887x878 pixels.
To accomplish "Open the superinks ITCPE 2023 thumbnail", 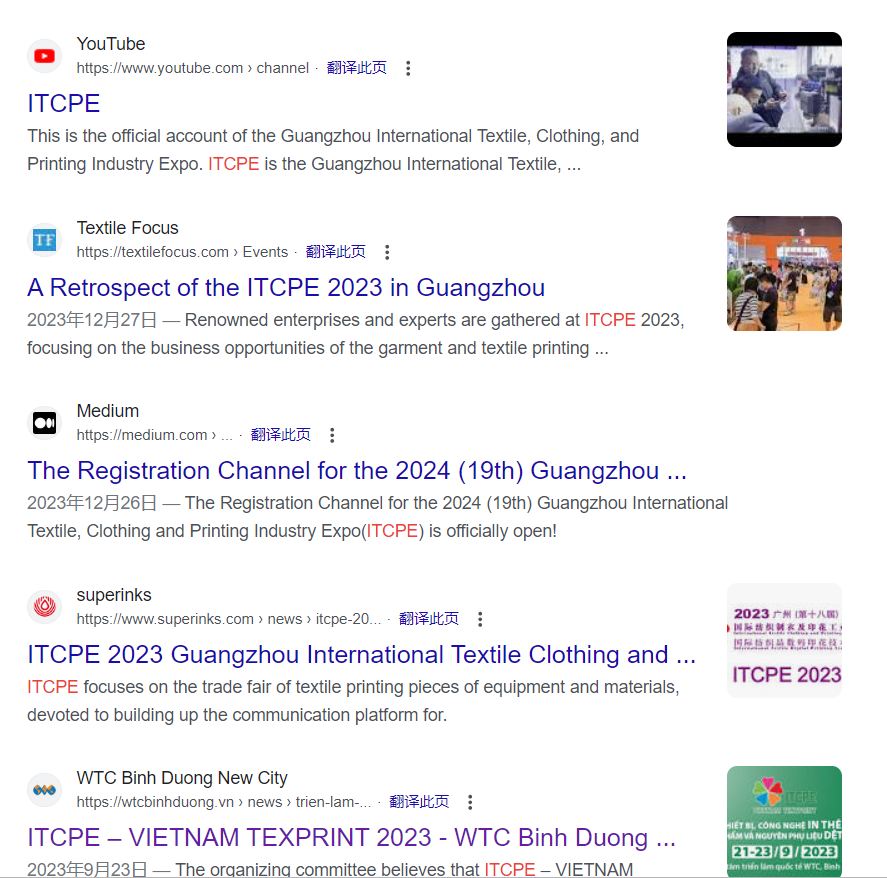I will pyautogui.click(x=784, y=640).
